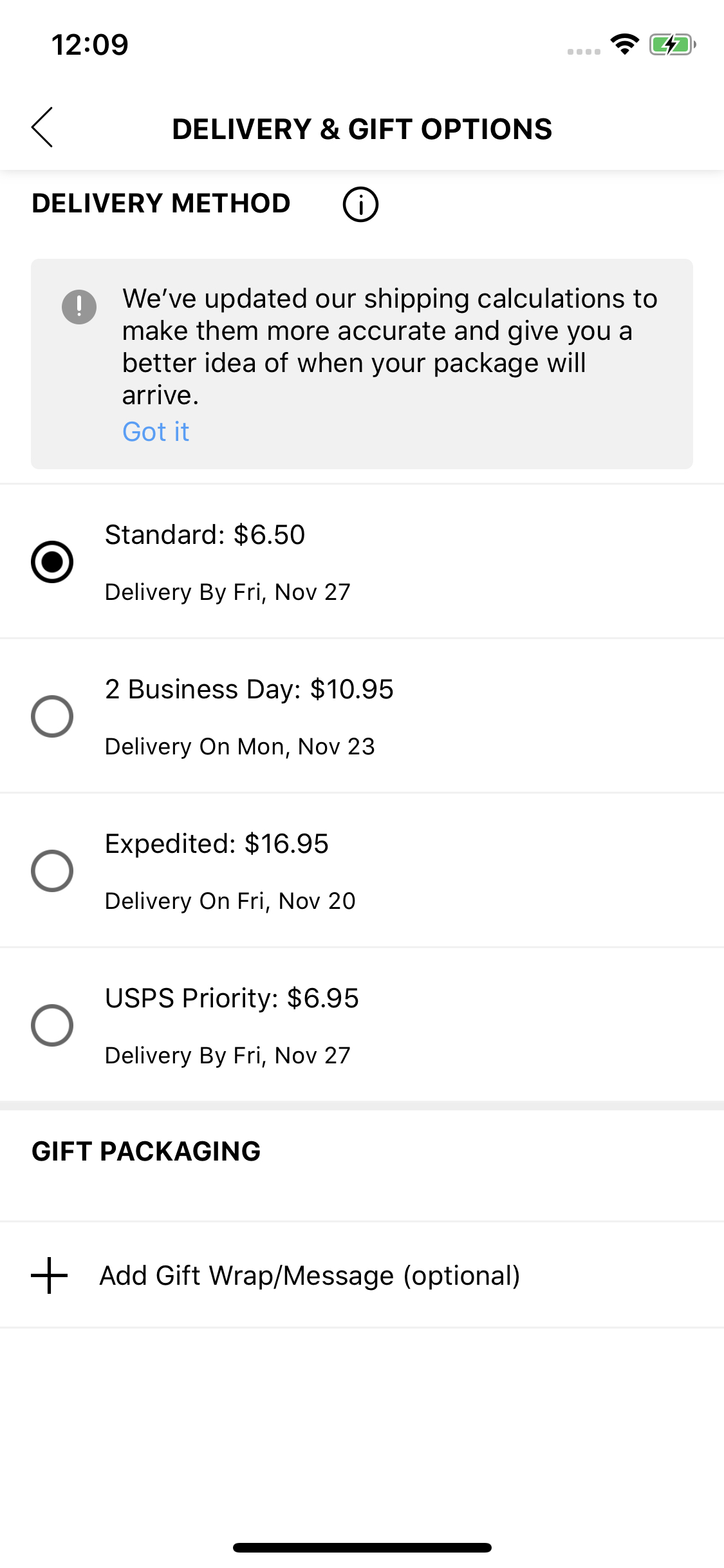
Task: Tap the plus icon to add gift wrap
Action: [x=48, y=1274]
